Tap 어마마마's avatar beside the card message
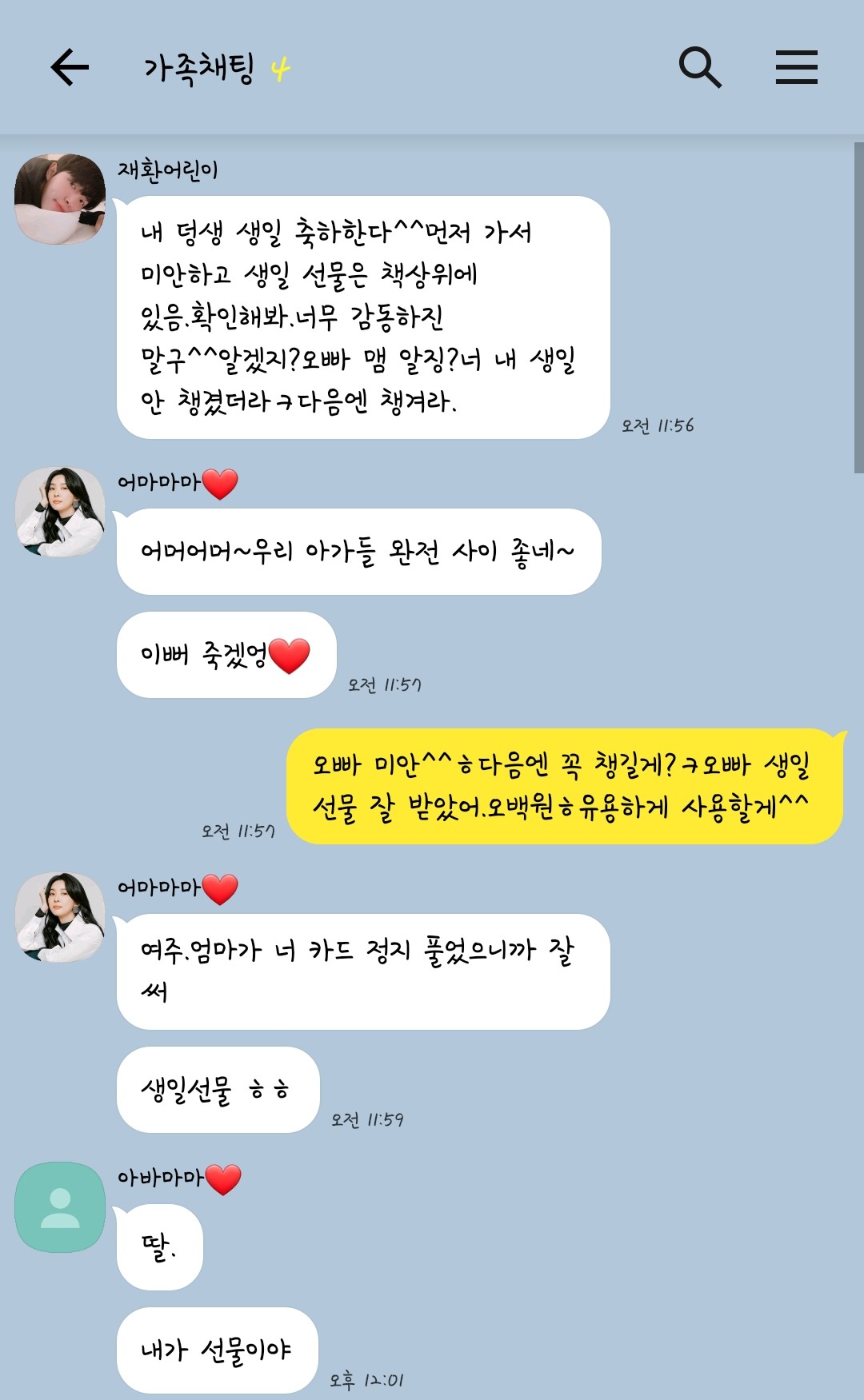Screen dimensions: 864x1400 point(60,917)
